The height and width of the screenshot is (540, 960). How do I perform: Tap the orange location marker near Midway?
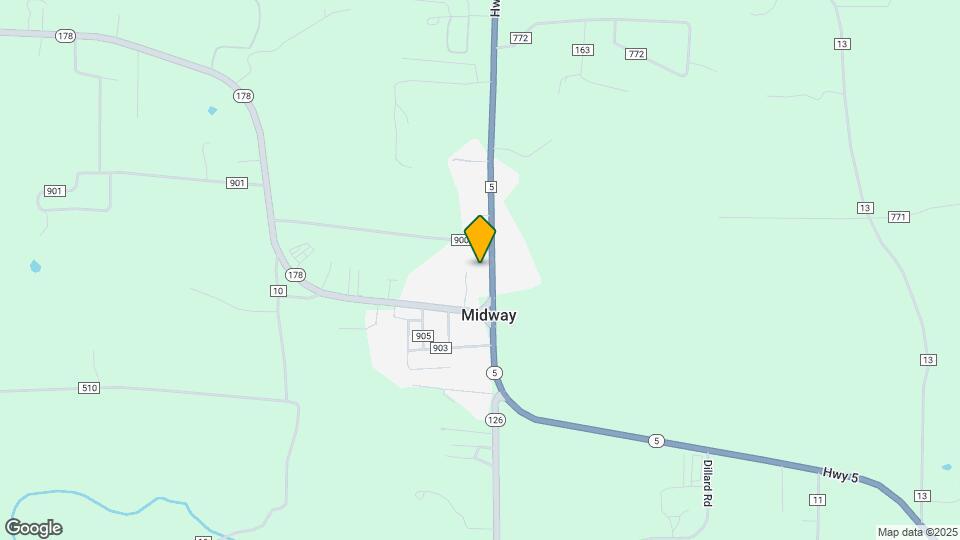pyautogui.click(x=480, y=238)
